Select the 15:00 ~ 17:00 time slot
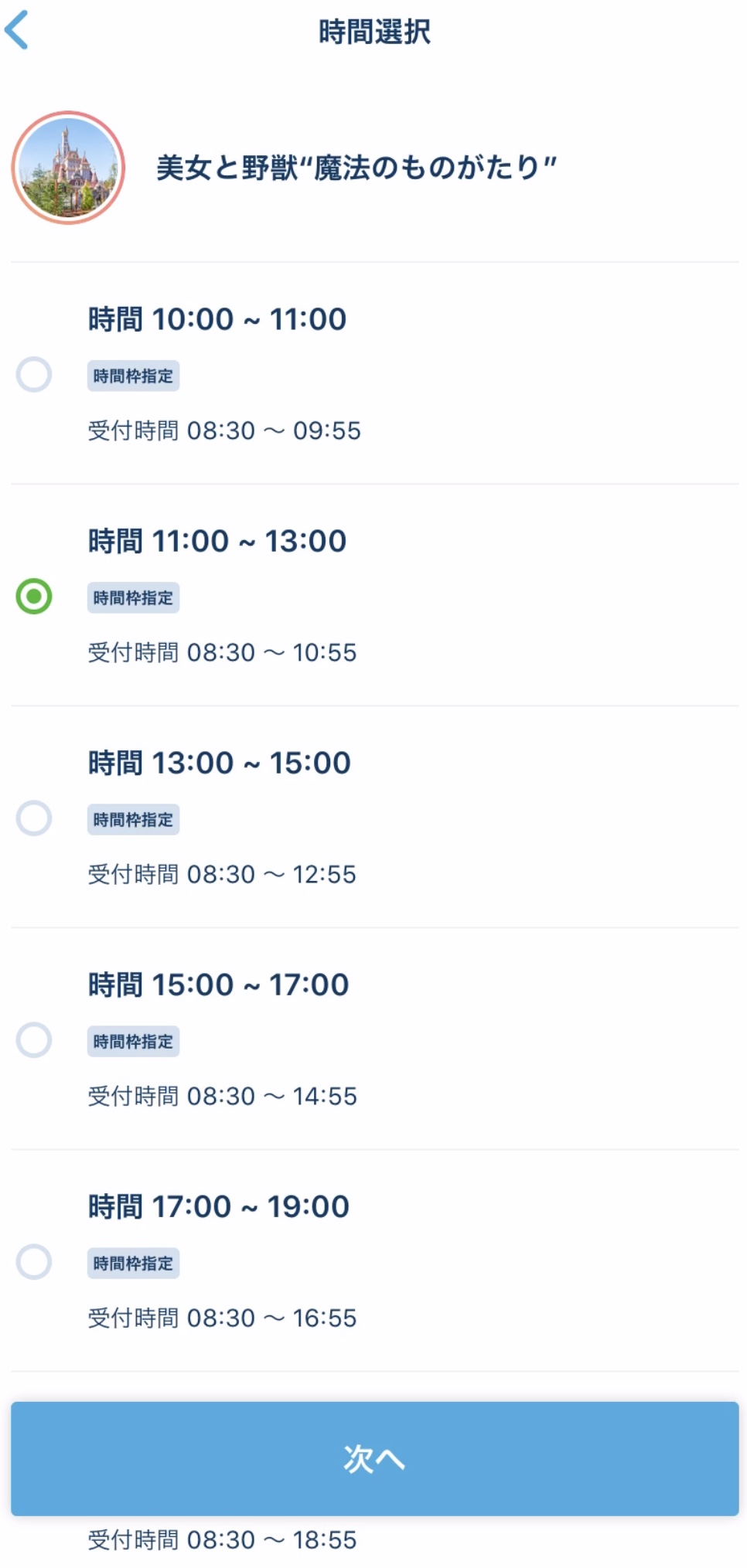This screenshot has width=747, height=1568. 34,1040
